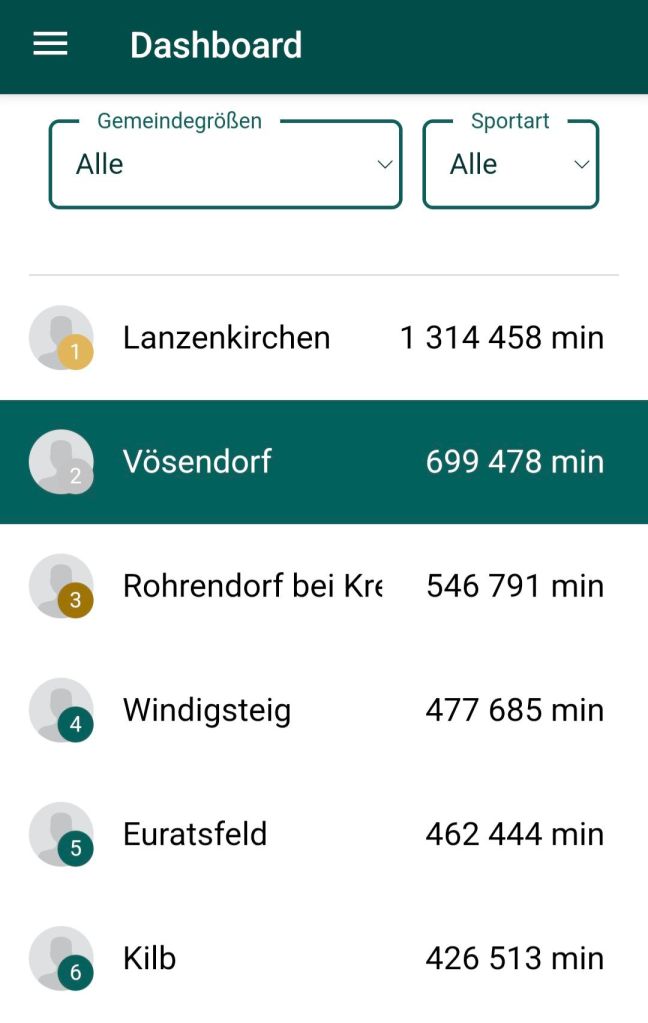The image size is (648, 1023).
Task: Choose the Kilb ranking row
Action: pos(324,958)
